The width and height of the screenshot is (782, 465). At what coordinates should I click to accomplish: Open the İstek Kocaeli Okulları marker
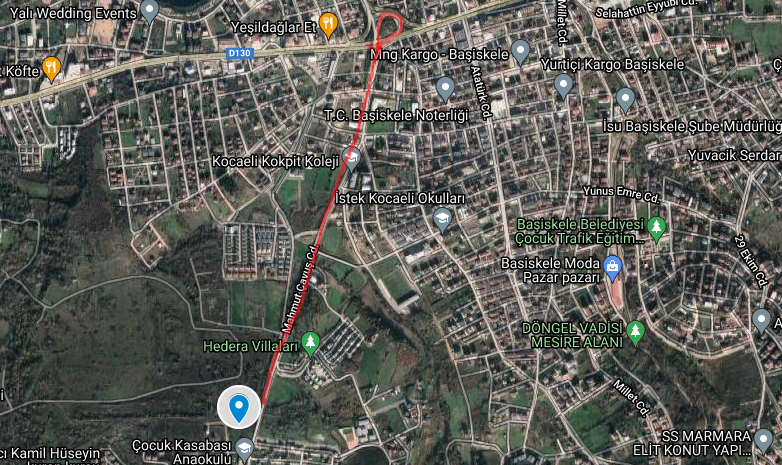coord(442,219)
